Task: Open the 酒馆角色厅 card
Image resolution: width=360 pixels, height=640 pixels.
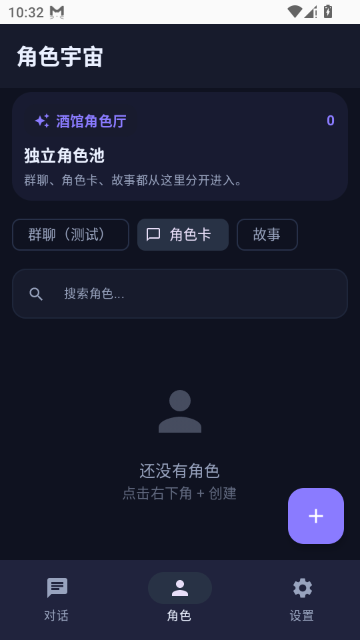Action: coord(180,146)
